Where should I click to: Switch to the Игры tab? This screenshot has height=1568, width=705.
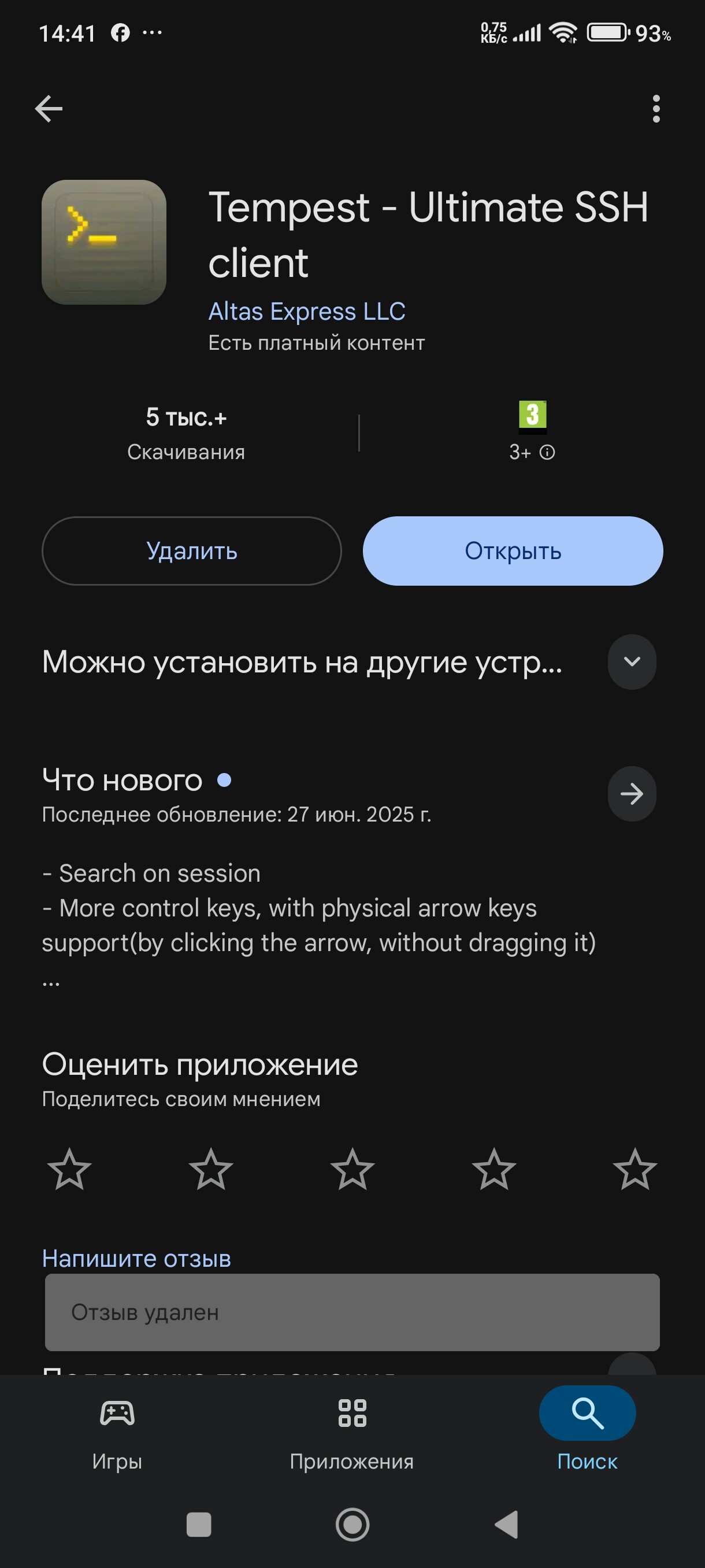[117, 1432]
